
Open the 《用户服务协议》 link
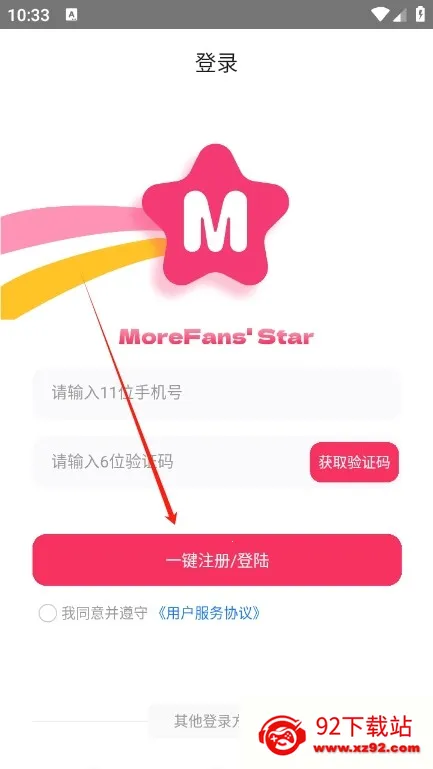pyautogui.click(x=209, y=613)
